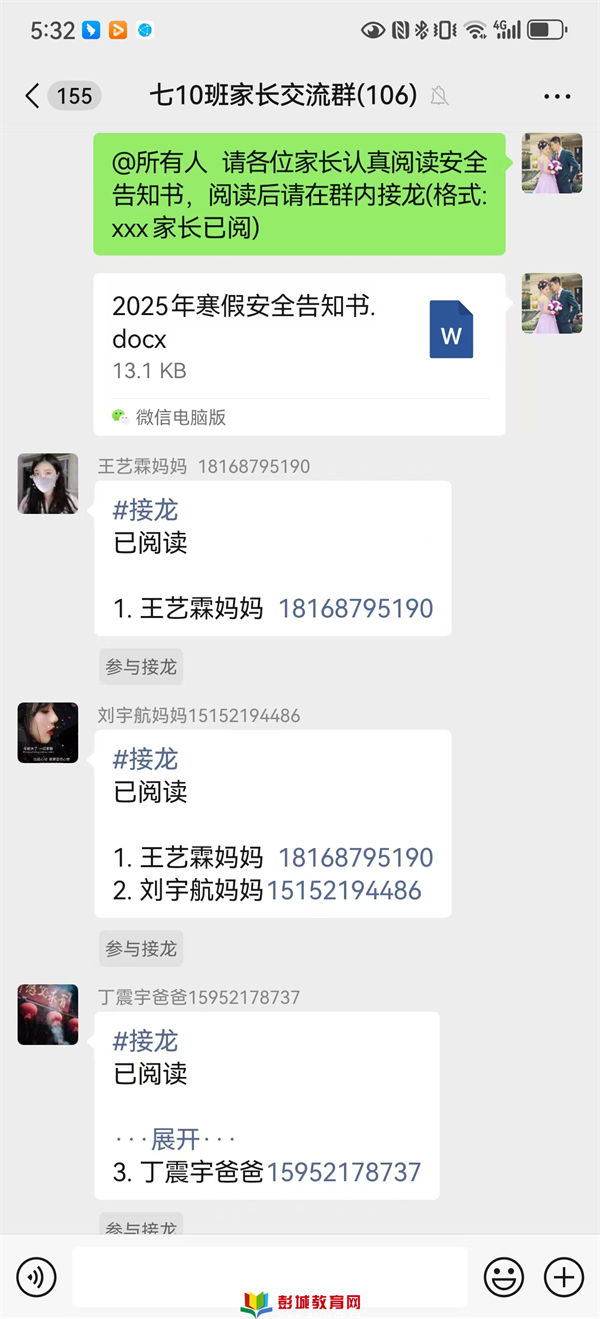Open 王艺霖妈妈's avatar profile

[48, 484]
